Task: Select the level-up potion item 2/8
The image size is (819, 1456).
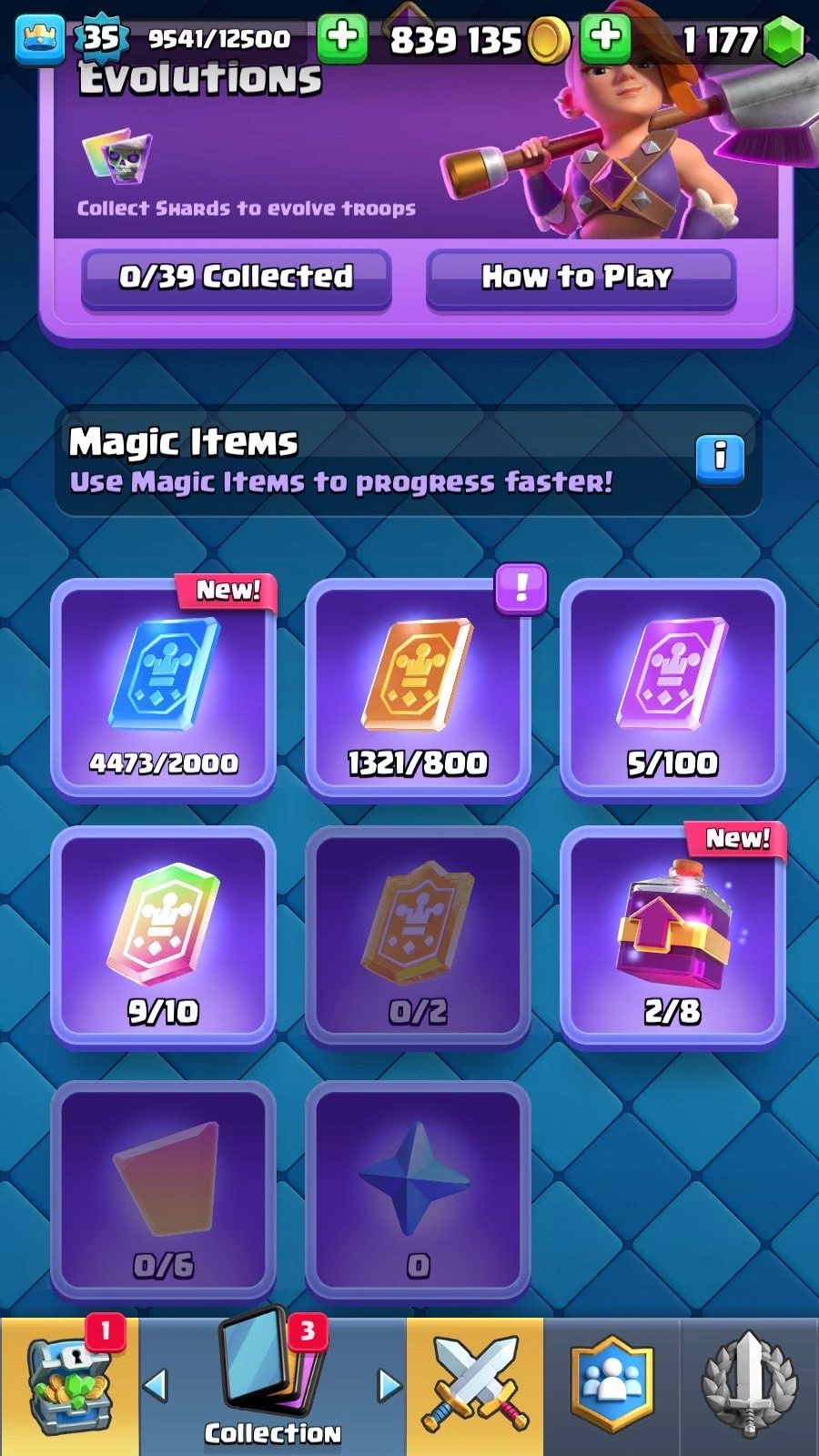Action: click(x=672, y=937)
